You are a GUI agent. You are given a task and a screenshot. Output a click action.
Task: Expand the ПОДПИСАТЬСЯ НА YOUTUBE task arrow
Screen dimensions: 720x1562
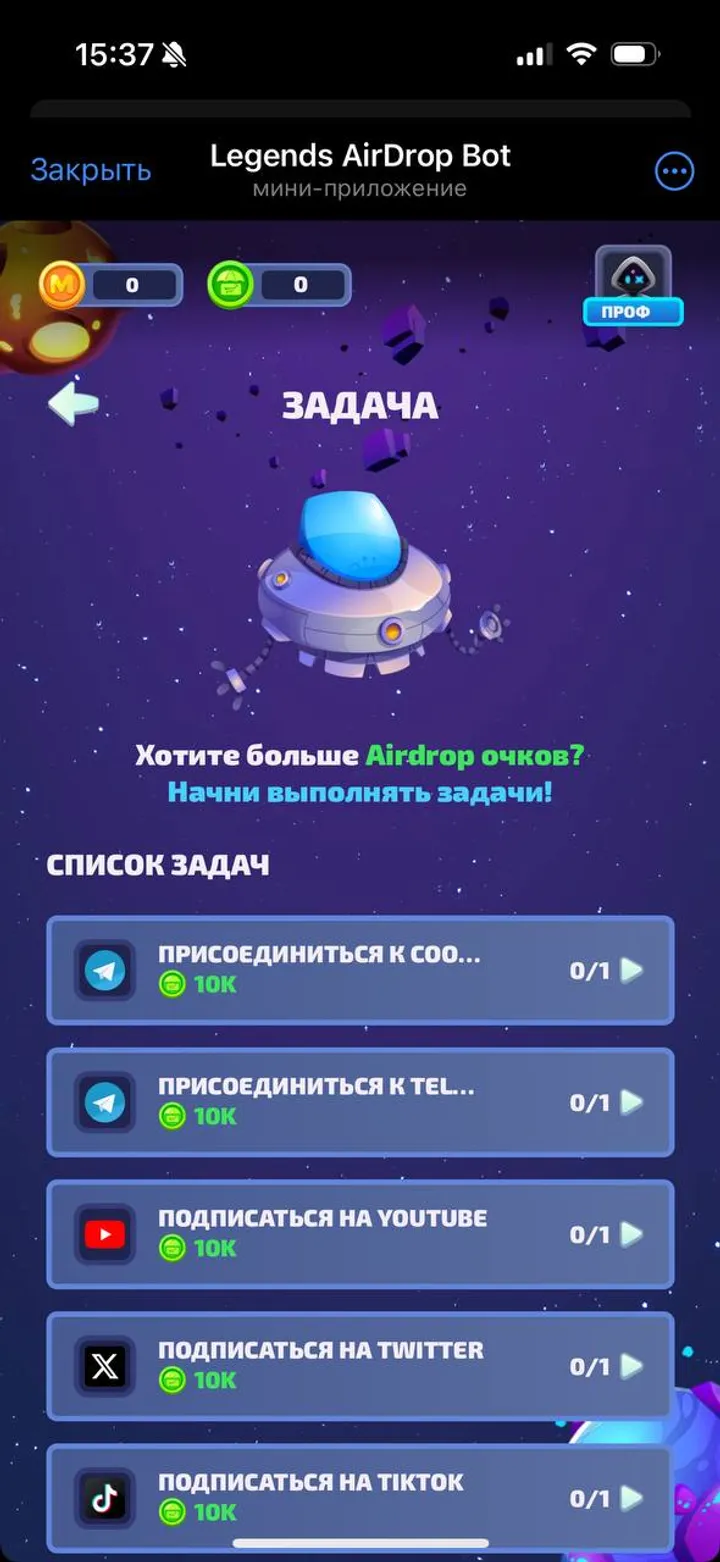631,1234
